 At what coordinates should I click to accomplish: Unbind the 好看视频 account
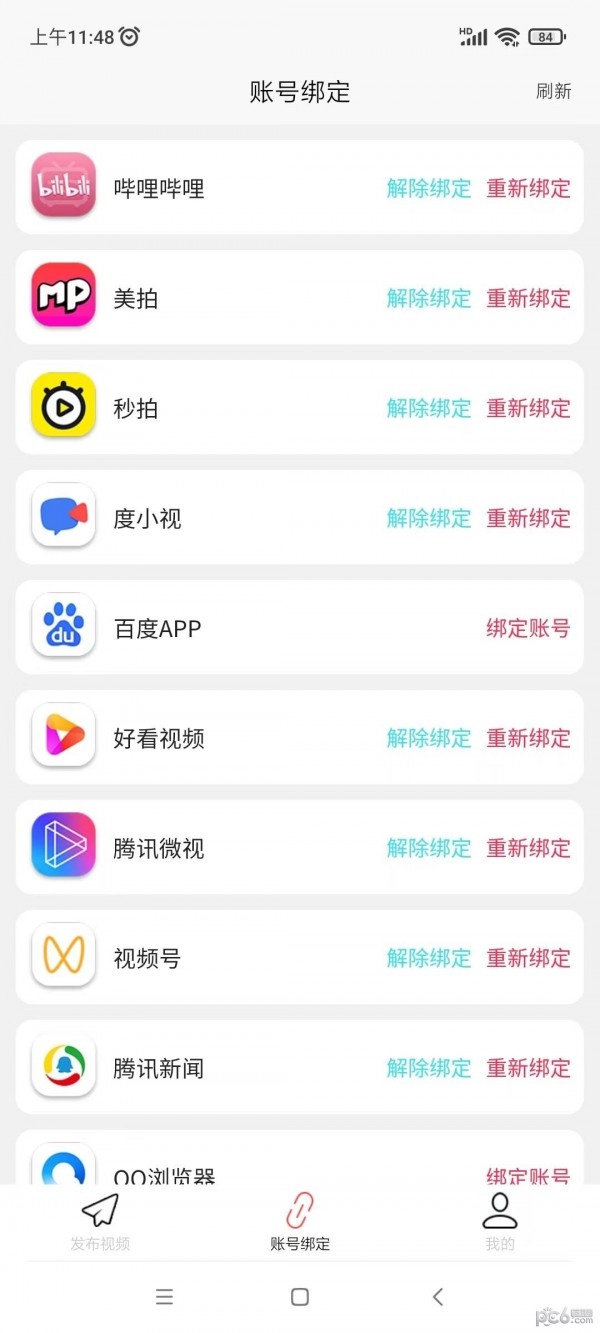click(429, 738)
